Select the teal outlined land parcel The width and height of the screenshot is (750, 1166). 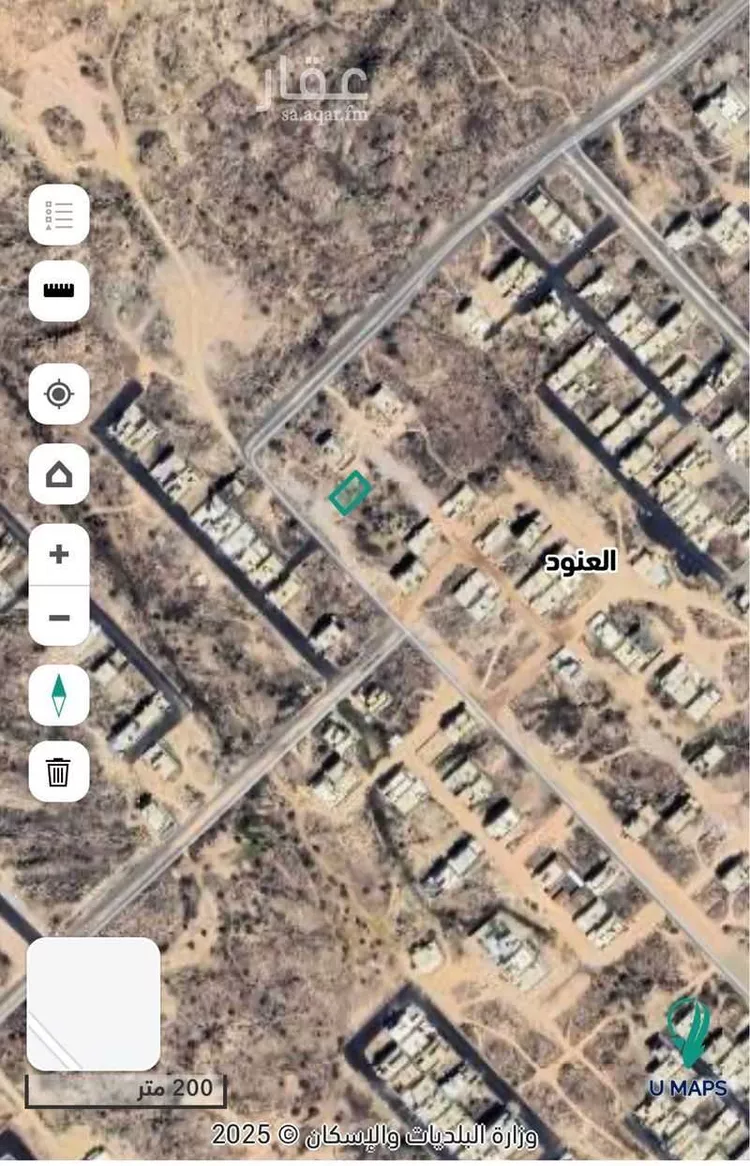[x=350, y=492]
